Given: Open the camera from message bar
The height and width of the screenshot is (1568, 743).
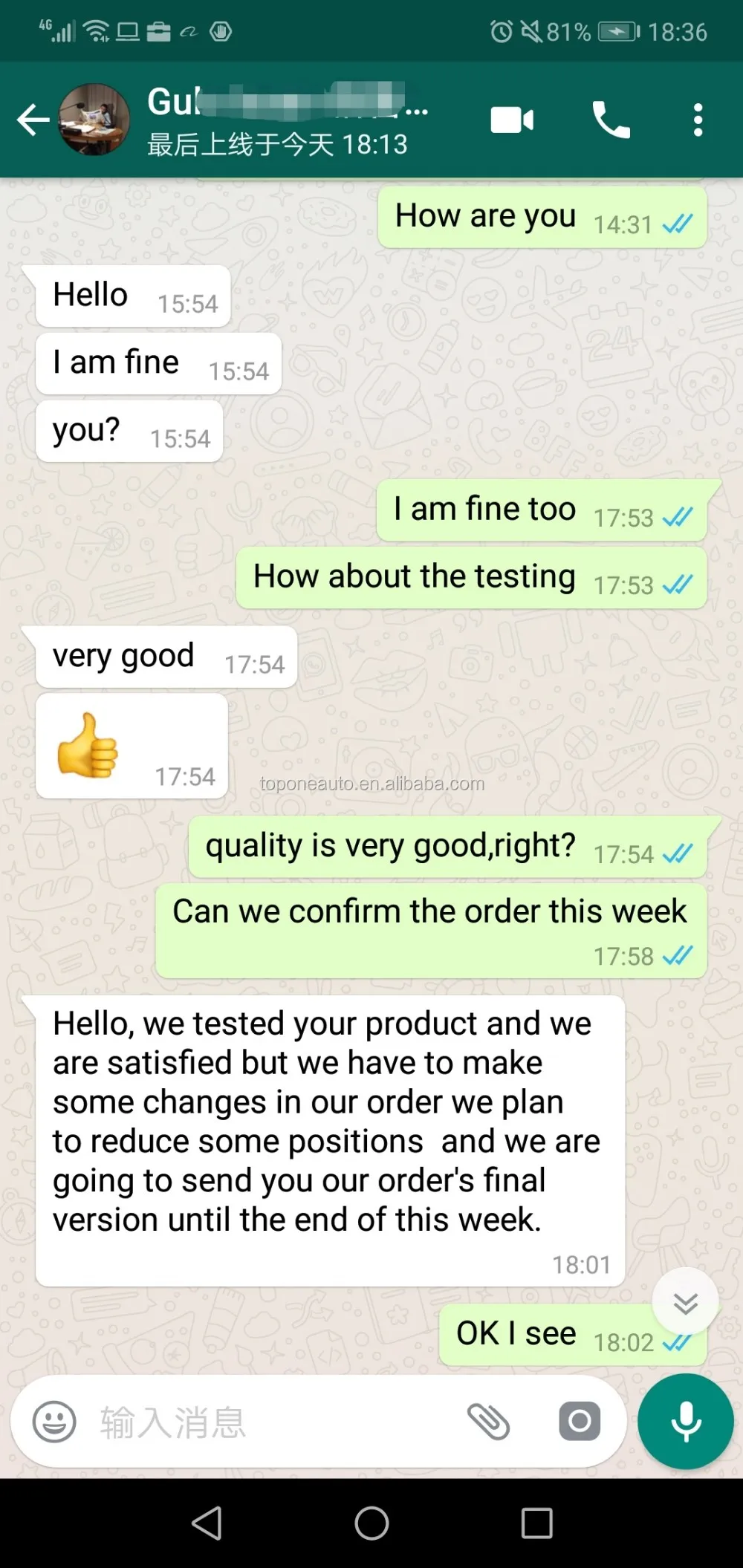Looking at the screenshot, I should [x=580, y=1421].
